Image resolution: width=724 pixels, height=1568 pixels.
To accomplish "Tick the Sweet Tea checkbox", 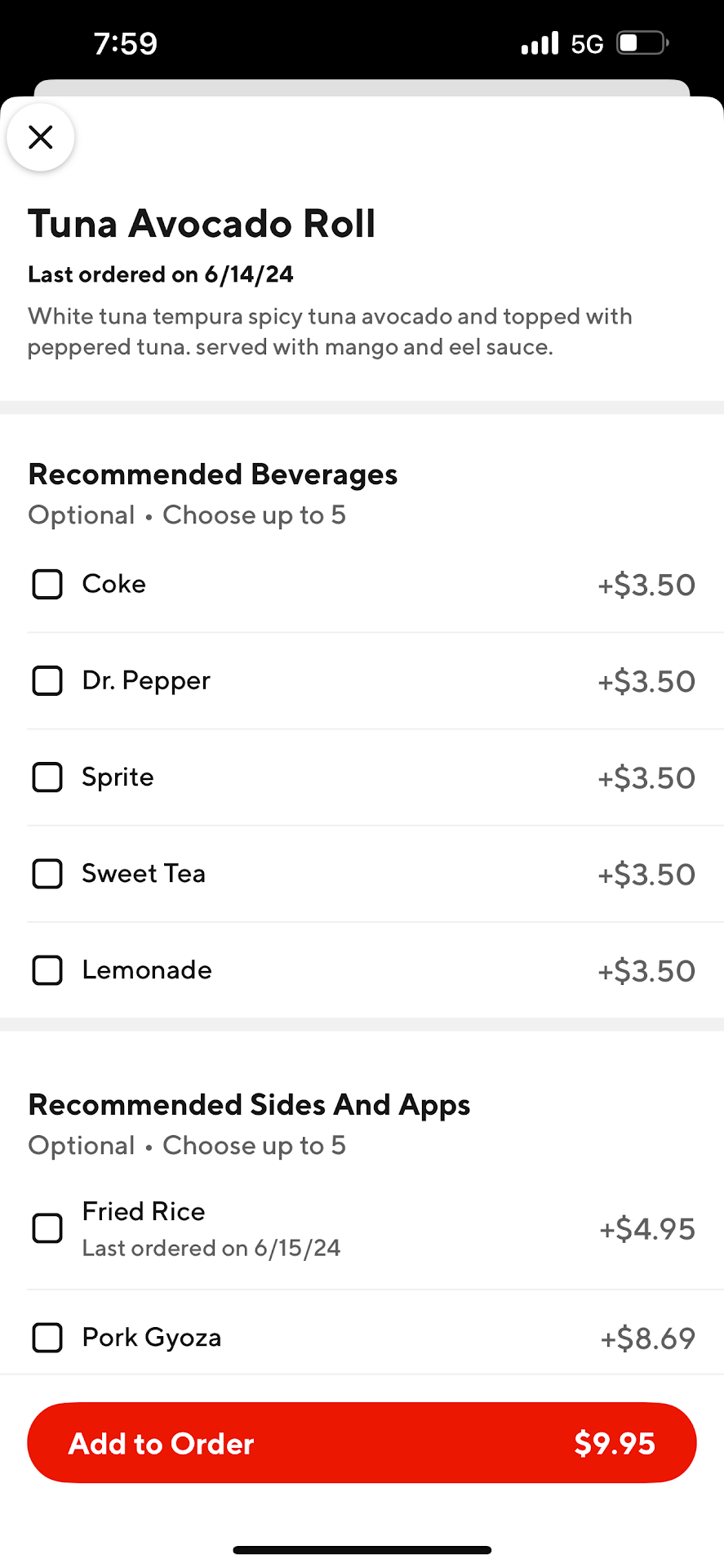I will [47, 874].
